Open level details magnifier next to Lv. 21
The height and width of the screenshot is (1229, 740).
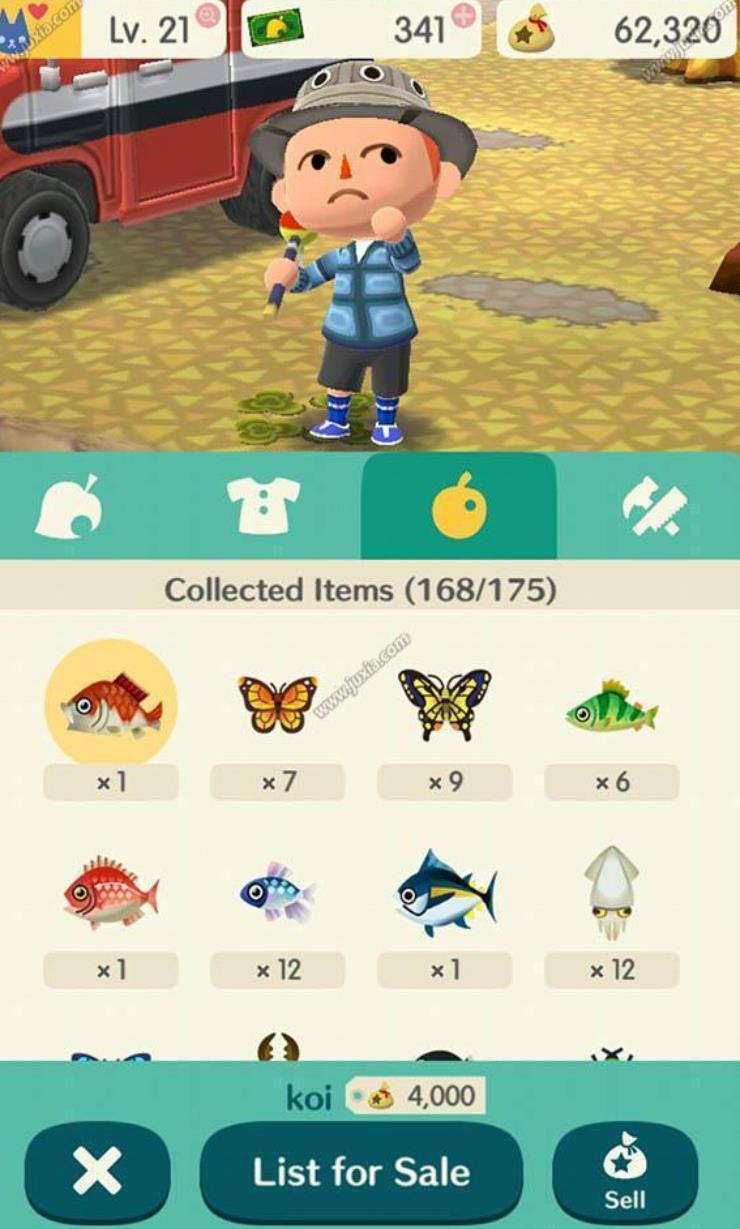pyautogui.click(x=209, y=15)
